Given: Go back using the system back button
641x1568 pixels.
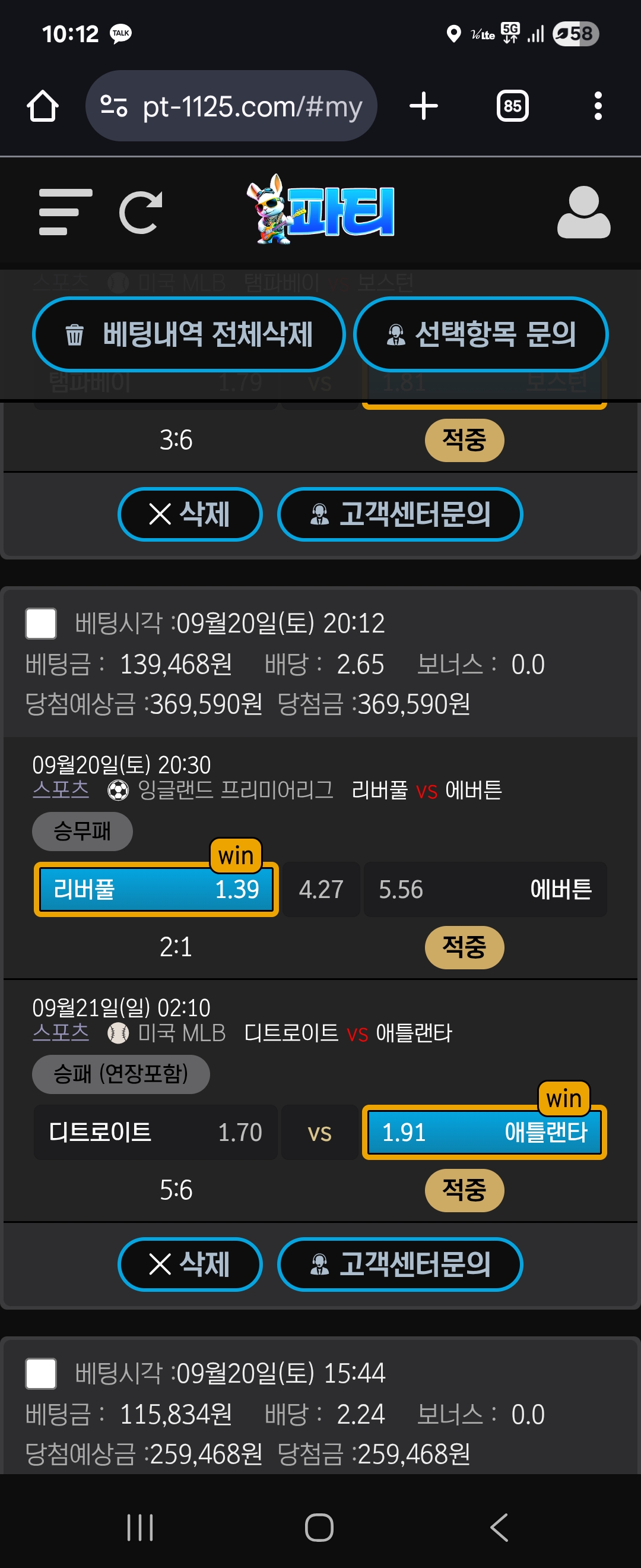Looking at the screenshot, I should point(499,1527).
